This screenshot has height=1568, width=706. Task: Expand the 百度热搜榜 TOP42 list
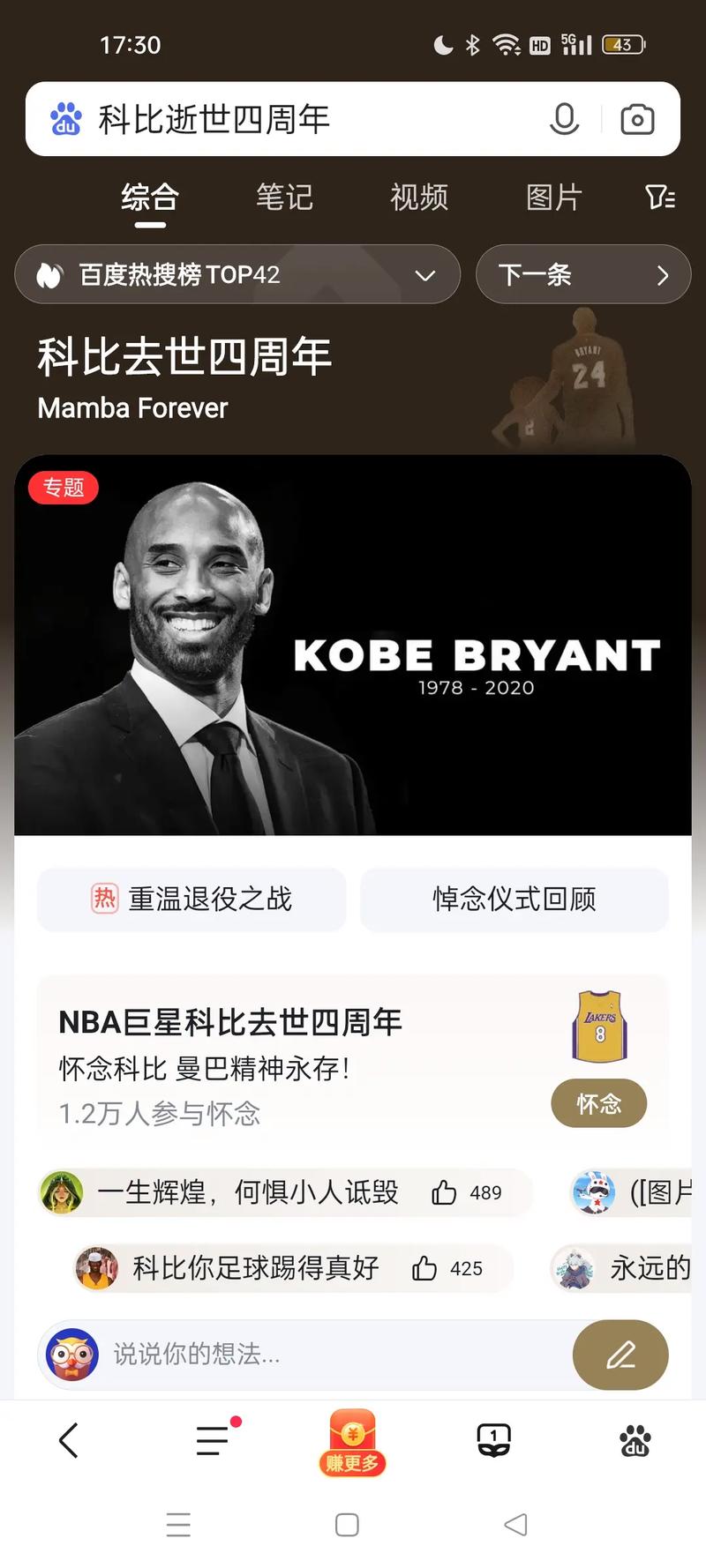click(424, 275)
